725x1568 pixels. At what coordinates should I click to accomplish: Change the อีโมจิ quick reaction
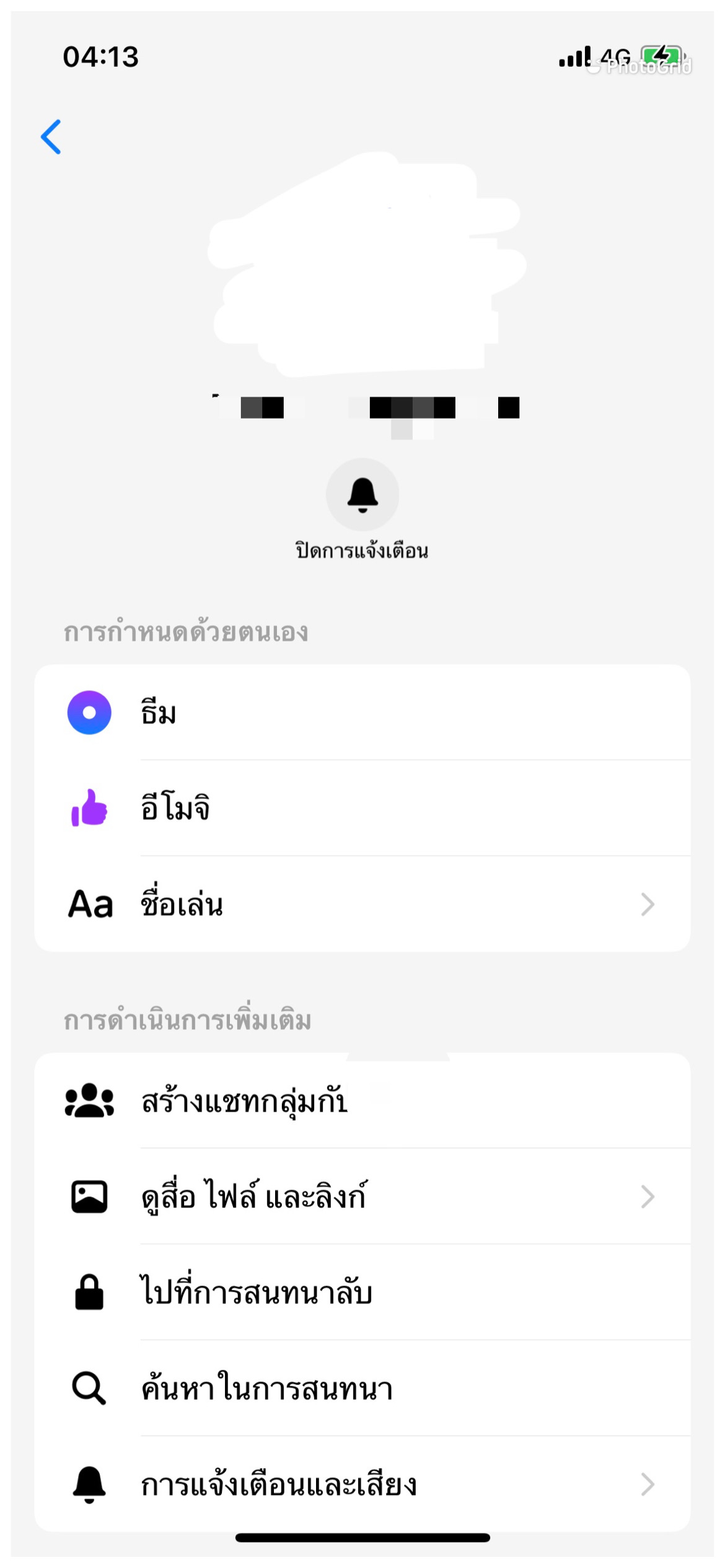point(362,808)
